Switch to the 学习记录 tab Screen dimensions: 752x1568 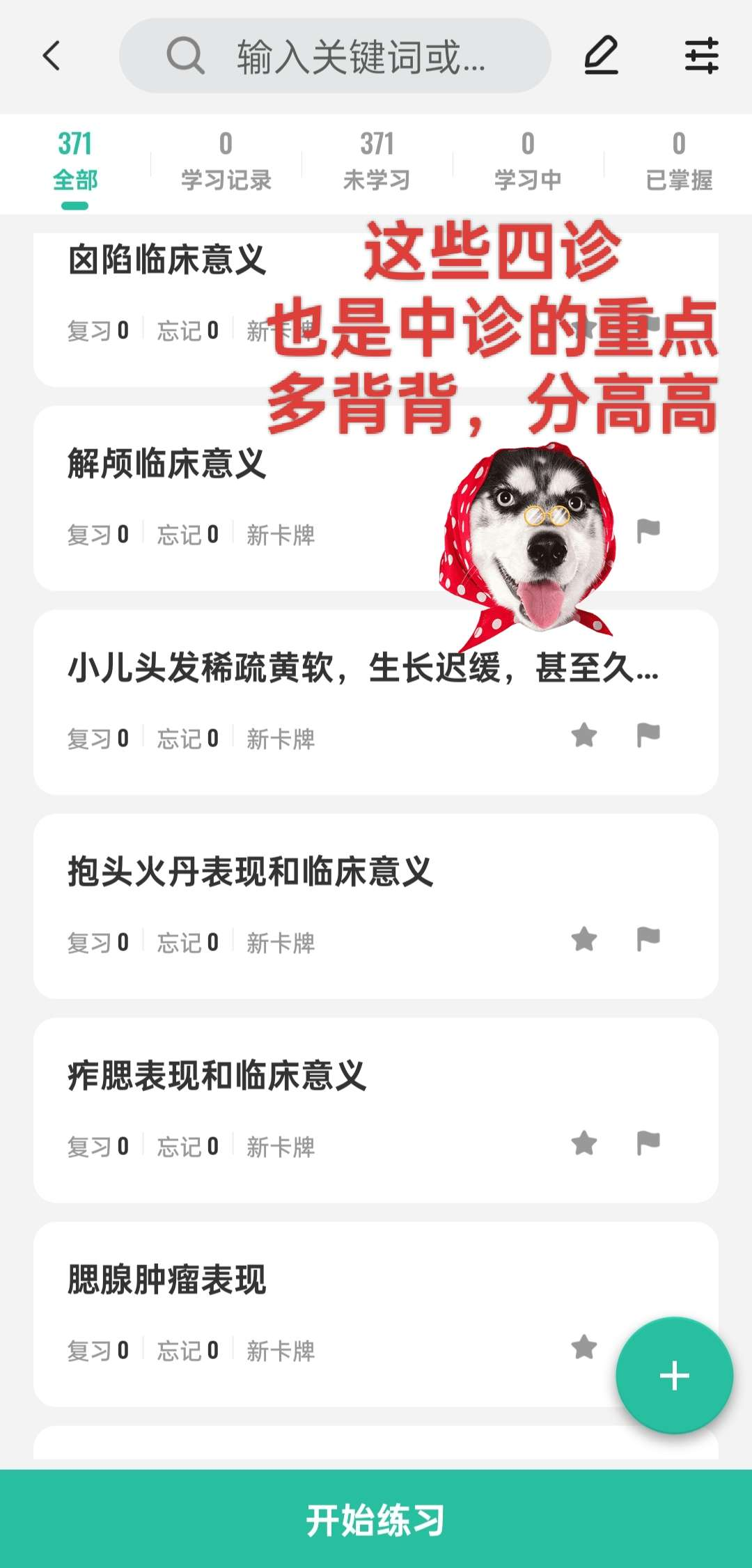[226, 162]
